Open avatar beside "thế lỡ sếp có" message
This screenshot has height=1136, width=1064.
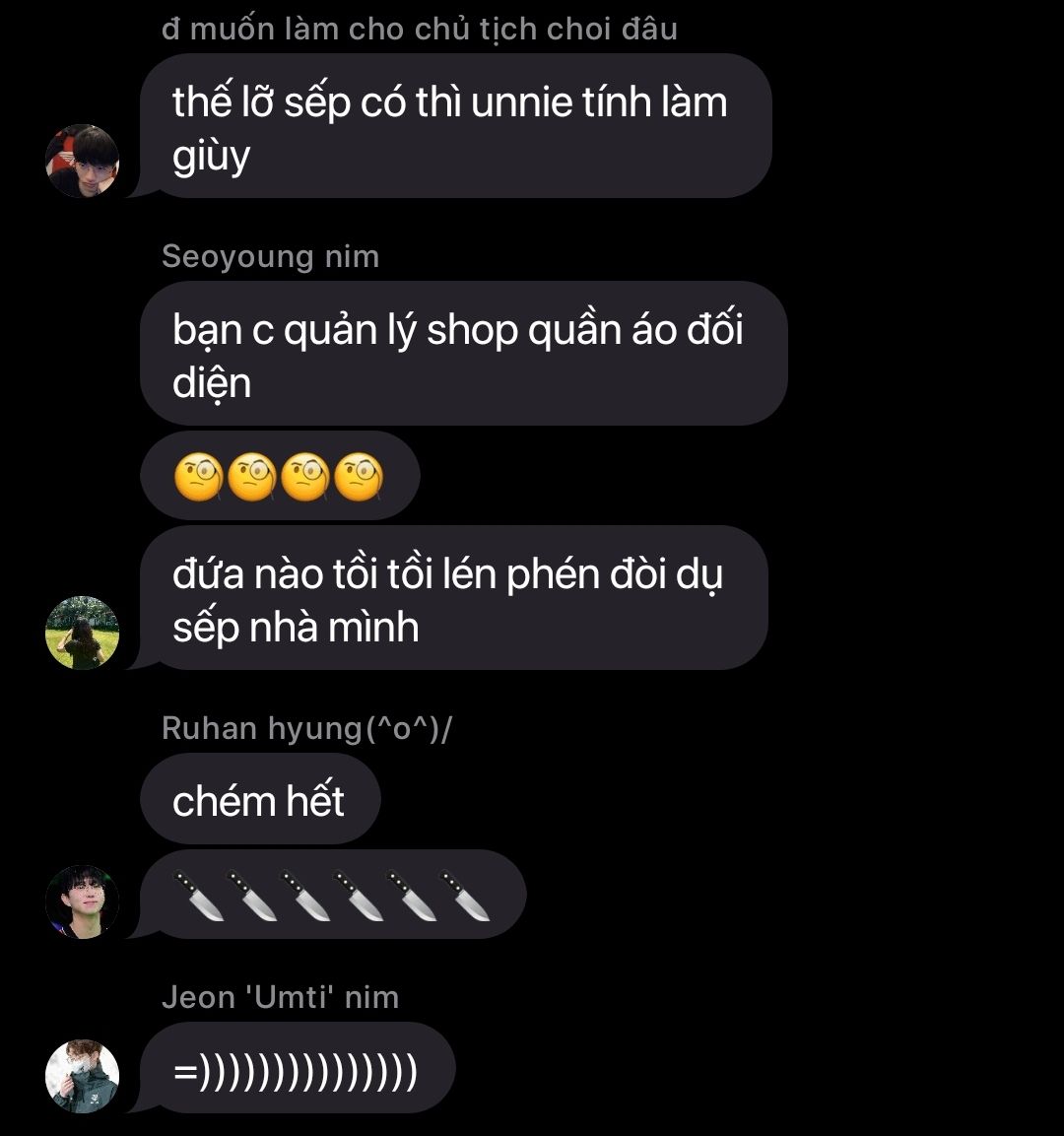[82, 161]
